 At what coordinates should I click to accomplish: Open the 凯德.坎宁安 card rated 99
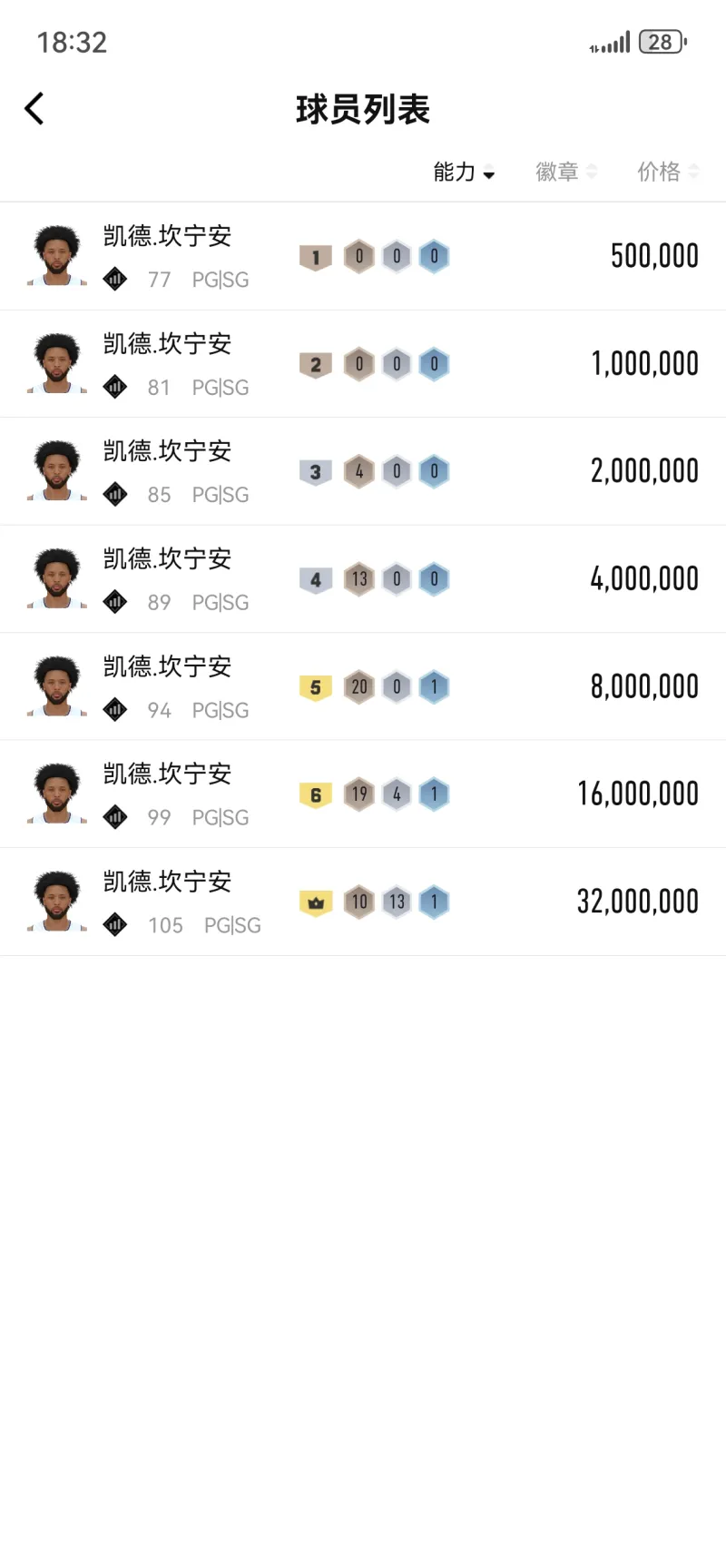click(363, 794)
